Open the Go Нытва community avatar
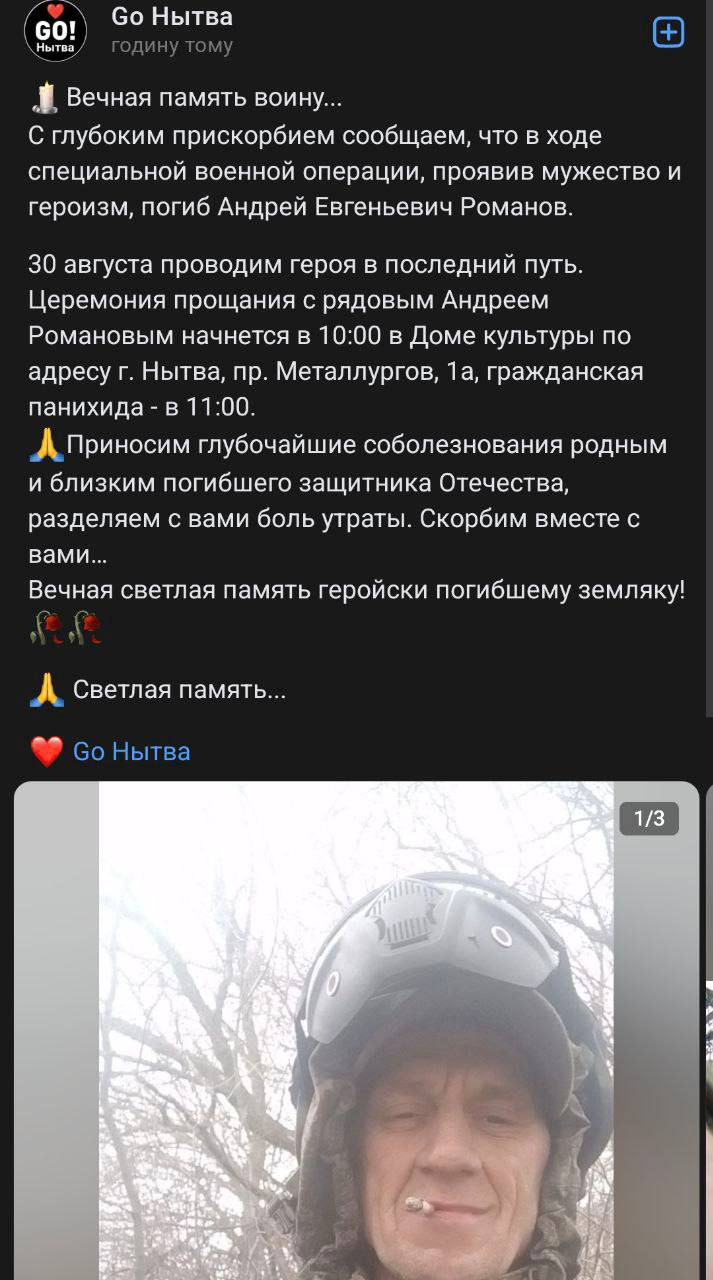The width and height of the screenshot is (713, 1280). pos(56,31)
